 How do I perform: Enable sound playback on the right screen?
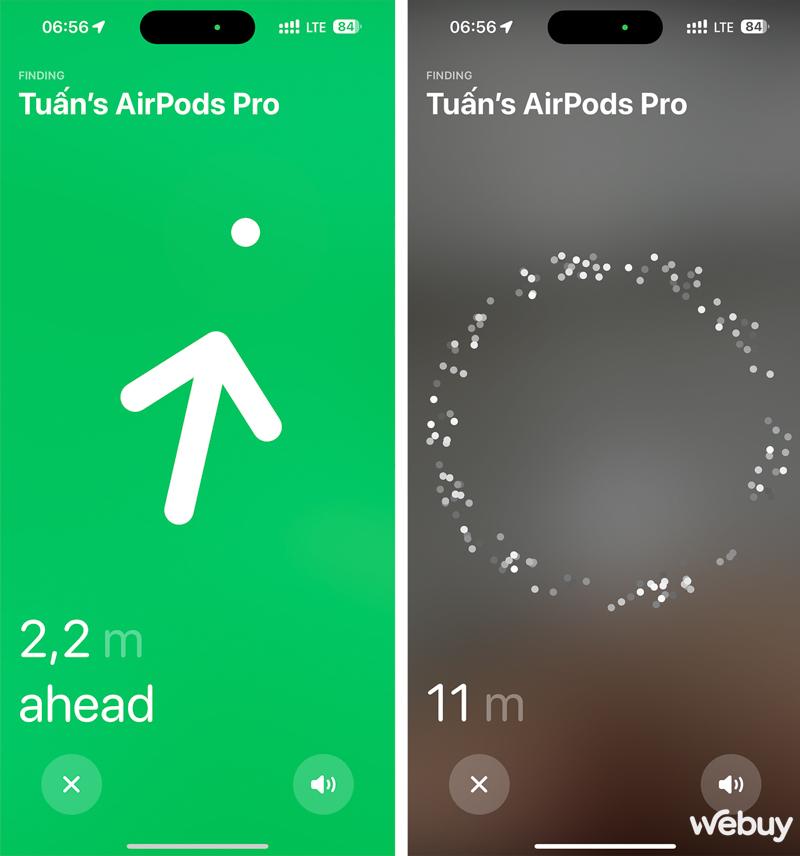click(732, 786)
